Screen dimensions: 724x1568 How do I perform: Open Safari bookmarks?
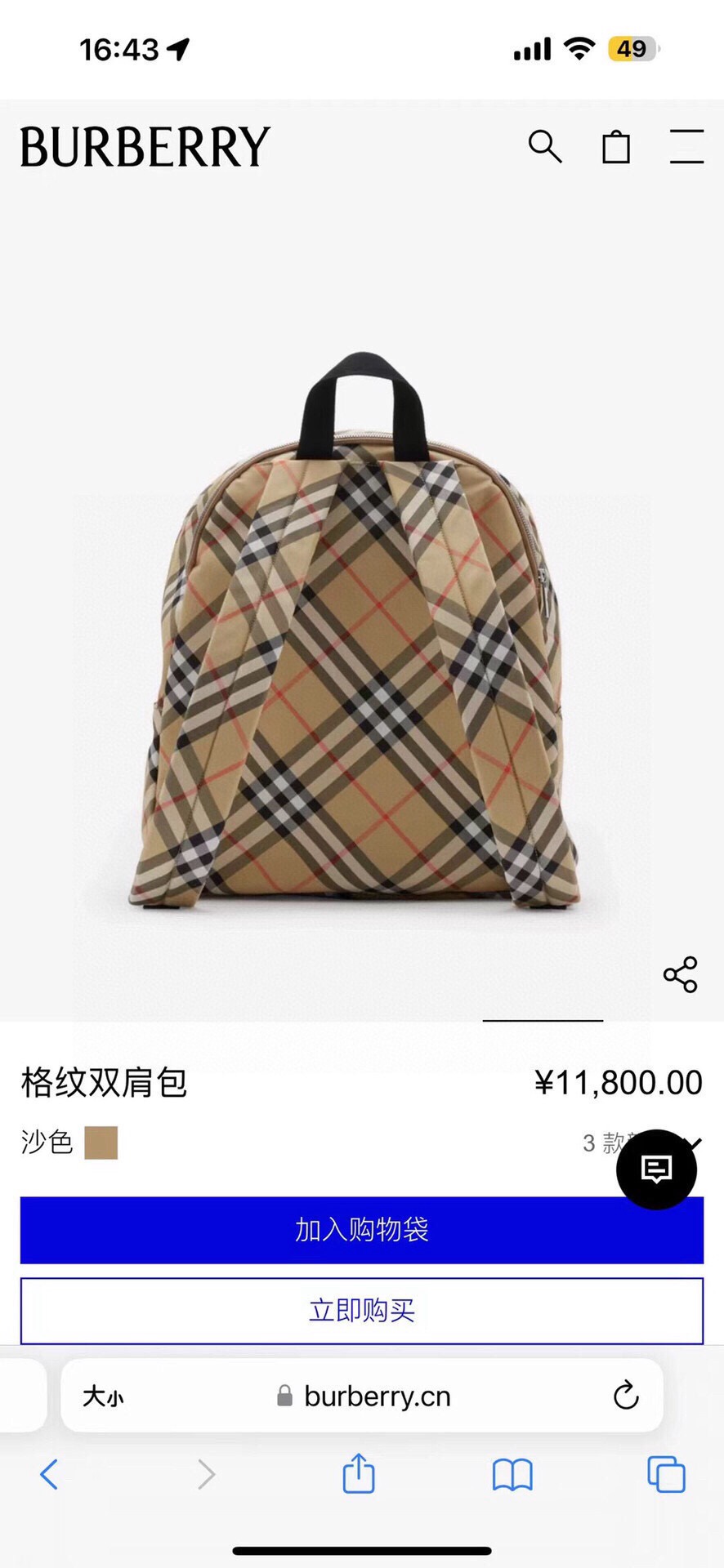pyautogui.click(x=512, y=1475)
